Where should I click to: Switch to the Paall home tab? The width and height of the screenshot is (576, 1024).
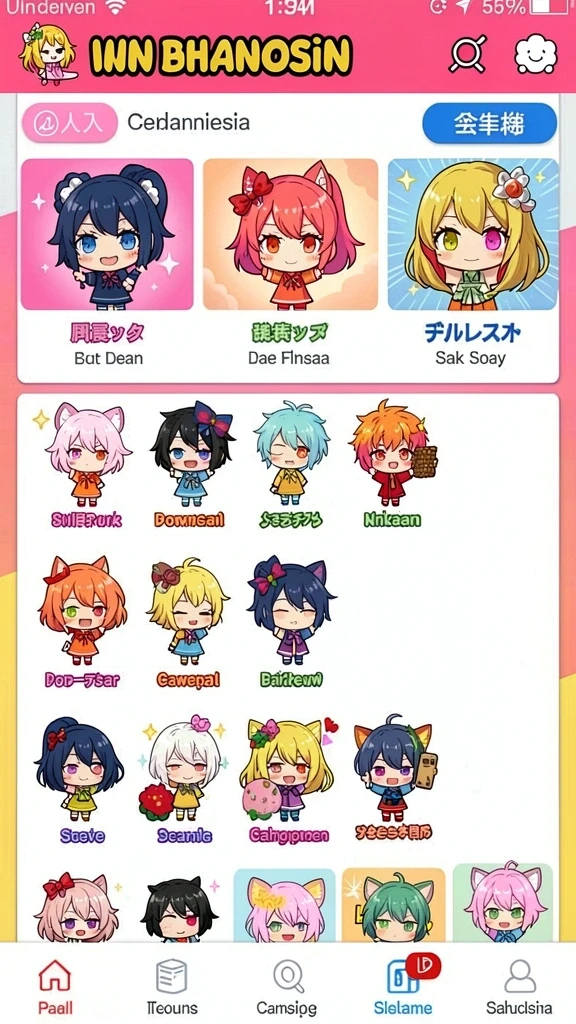(x=56, y=986)
